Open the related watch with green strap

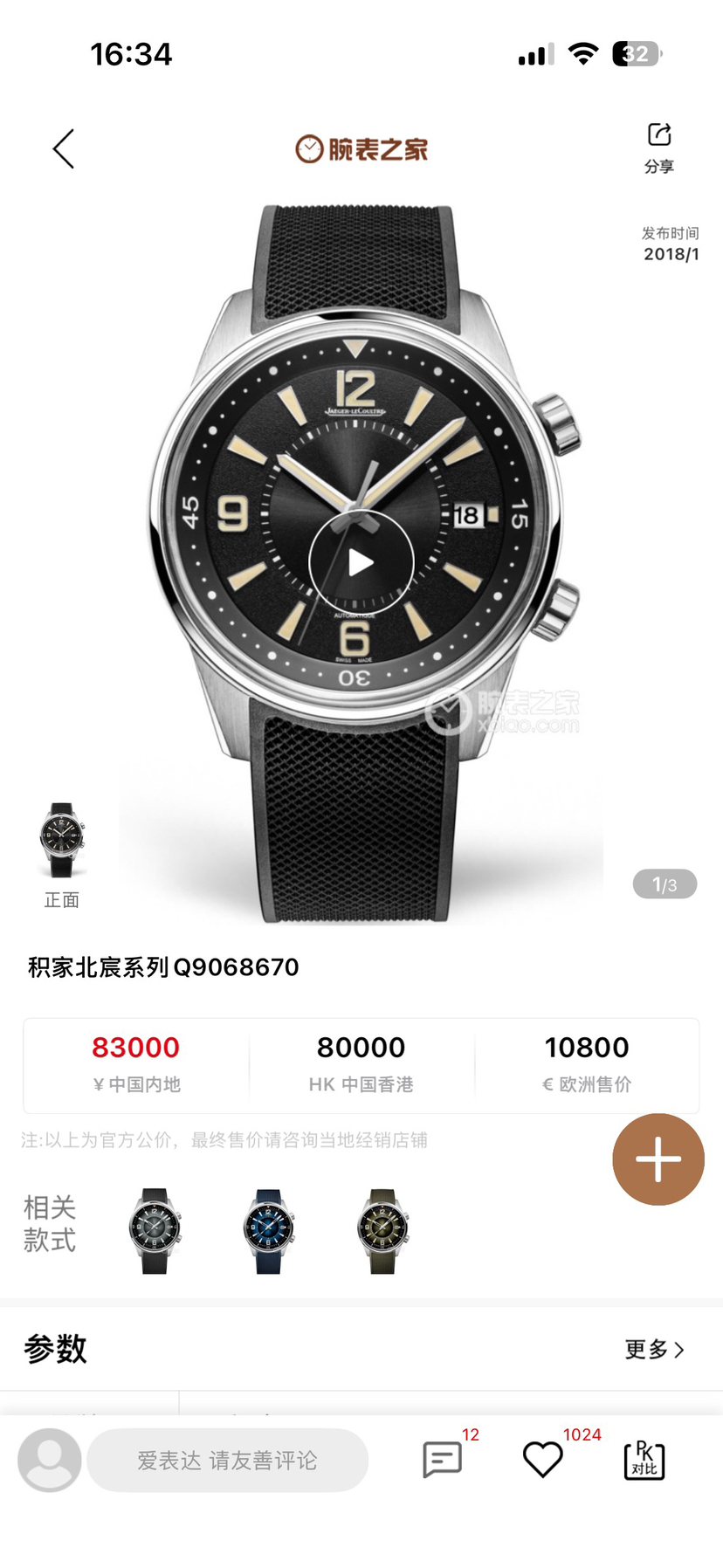coord(382,1231)
